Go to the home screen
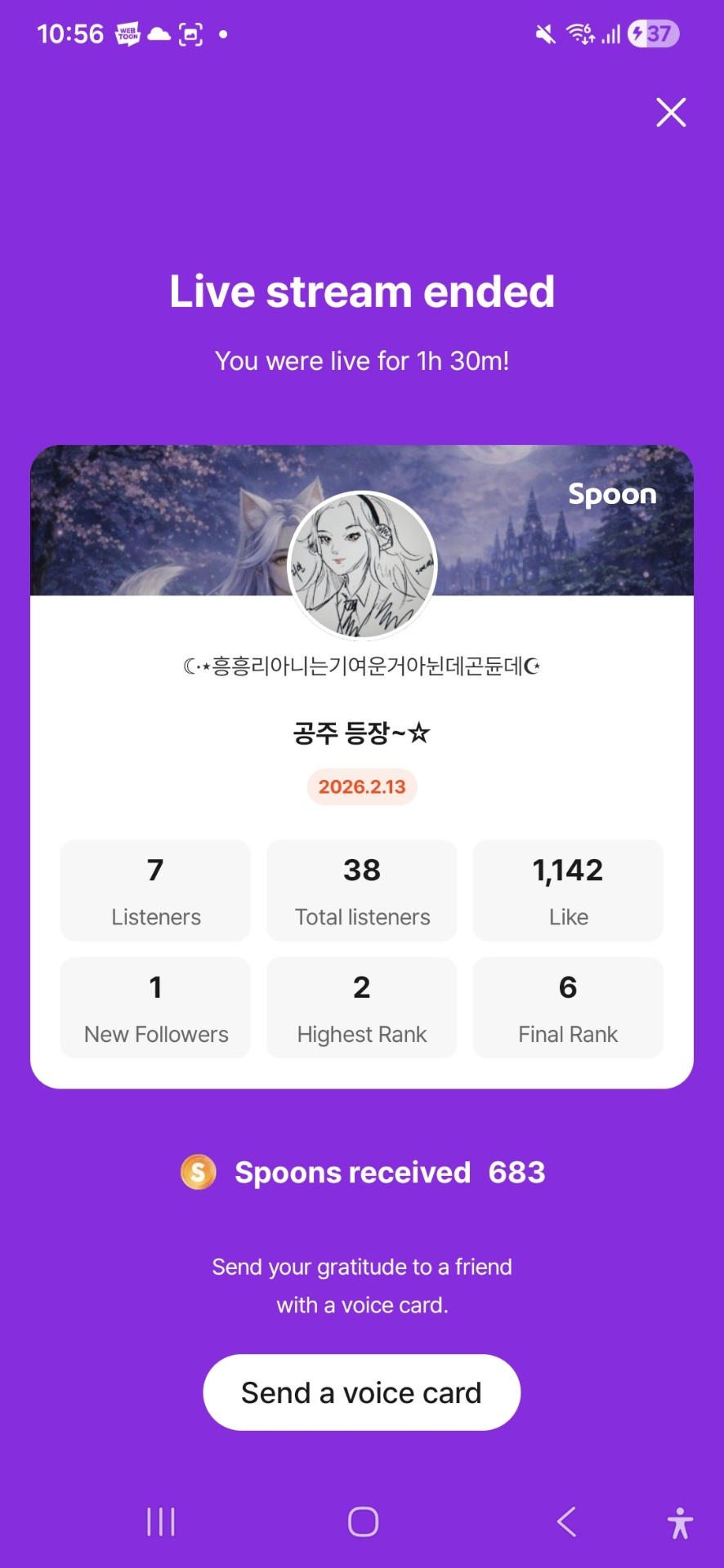724x1568 pixels. coord(363,1521)
